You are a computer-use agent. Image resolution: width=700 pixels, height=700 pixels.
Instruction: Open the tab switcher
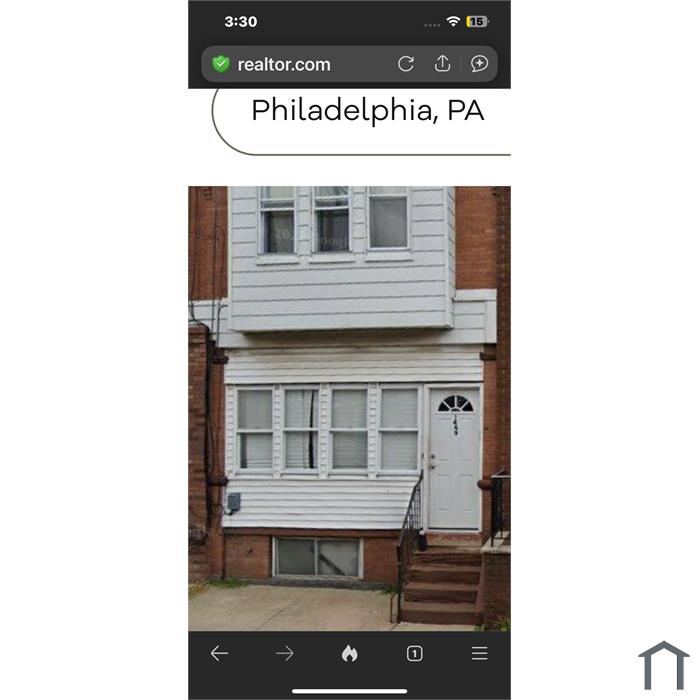pos(414,653)
